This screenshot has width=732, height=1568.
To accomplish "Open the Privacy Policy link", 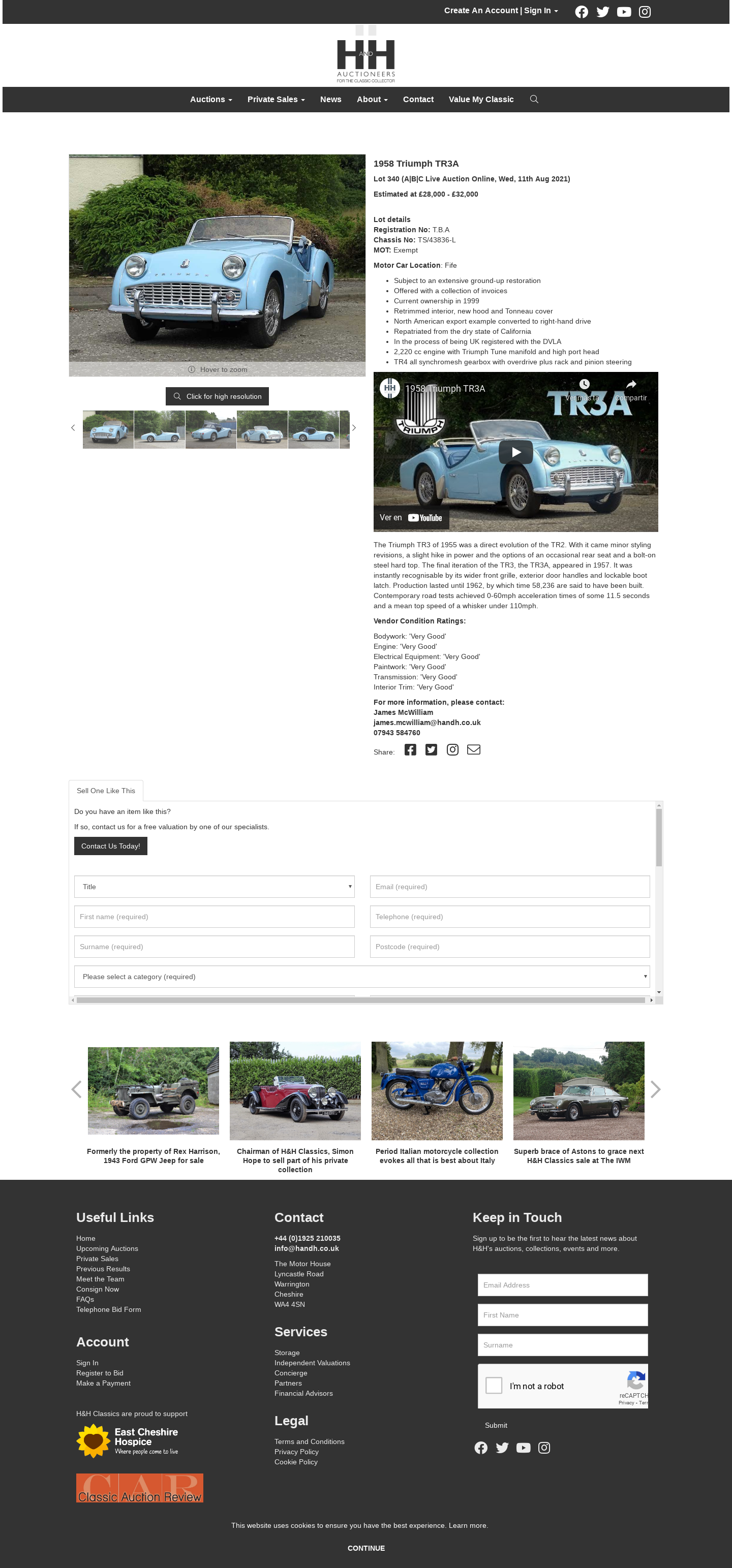I will (296, 1452).
